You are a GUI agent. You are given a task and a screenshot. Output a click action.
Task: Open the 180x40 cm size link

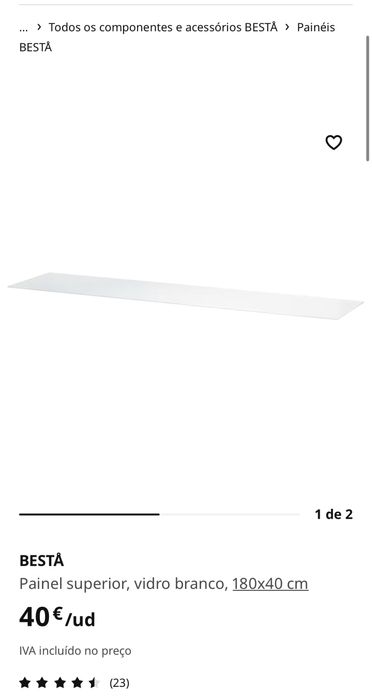pyautogui.click(x=270, y=584)
